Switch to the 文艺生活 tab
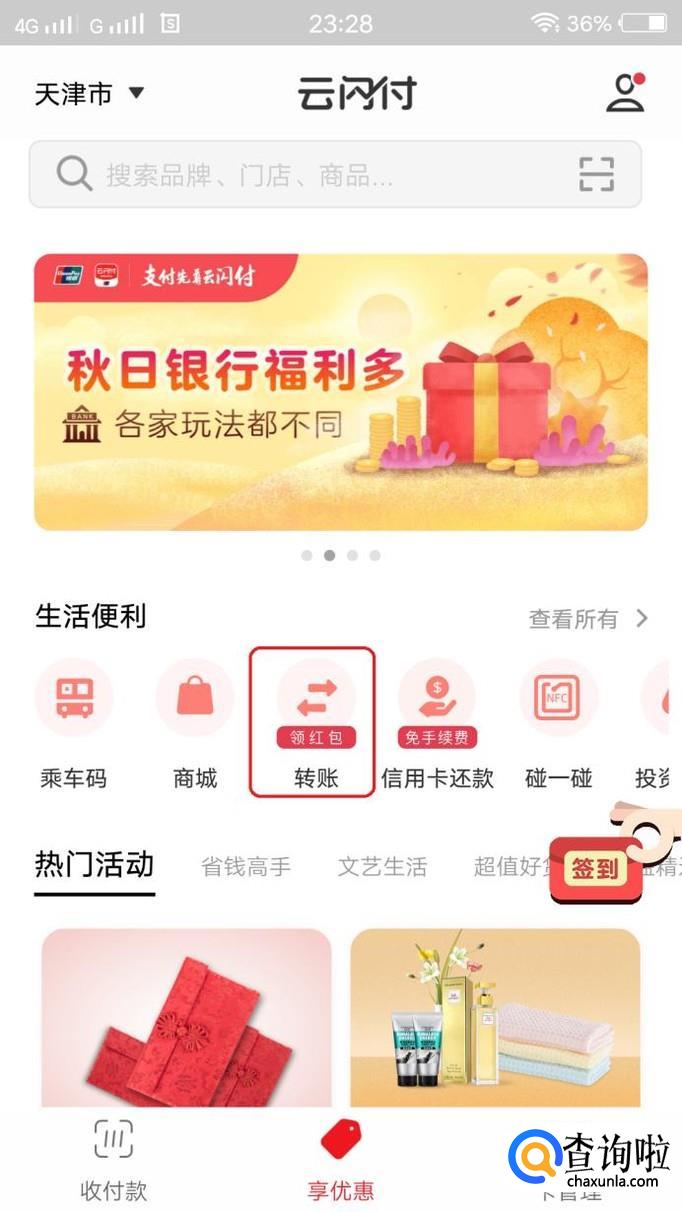 382,867
